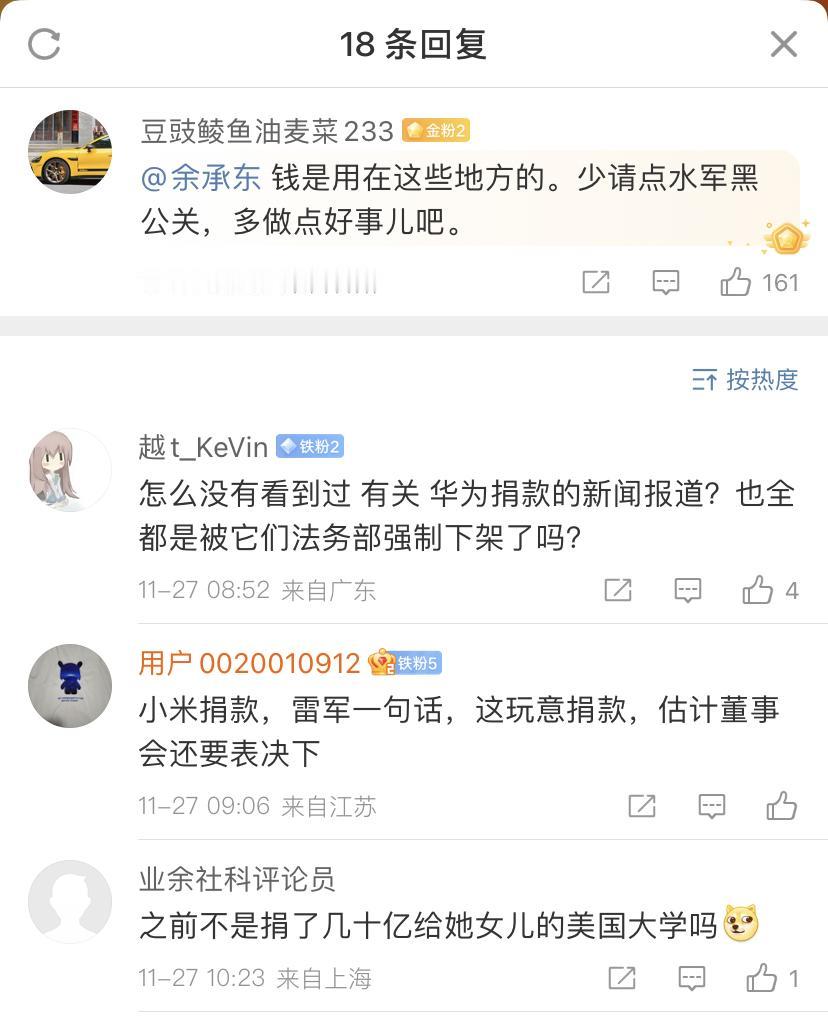Viewport: 828px width, 1021px height.
Task: Select the 18 条回复 header title
Action: [x=413, y=44]
